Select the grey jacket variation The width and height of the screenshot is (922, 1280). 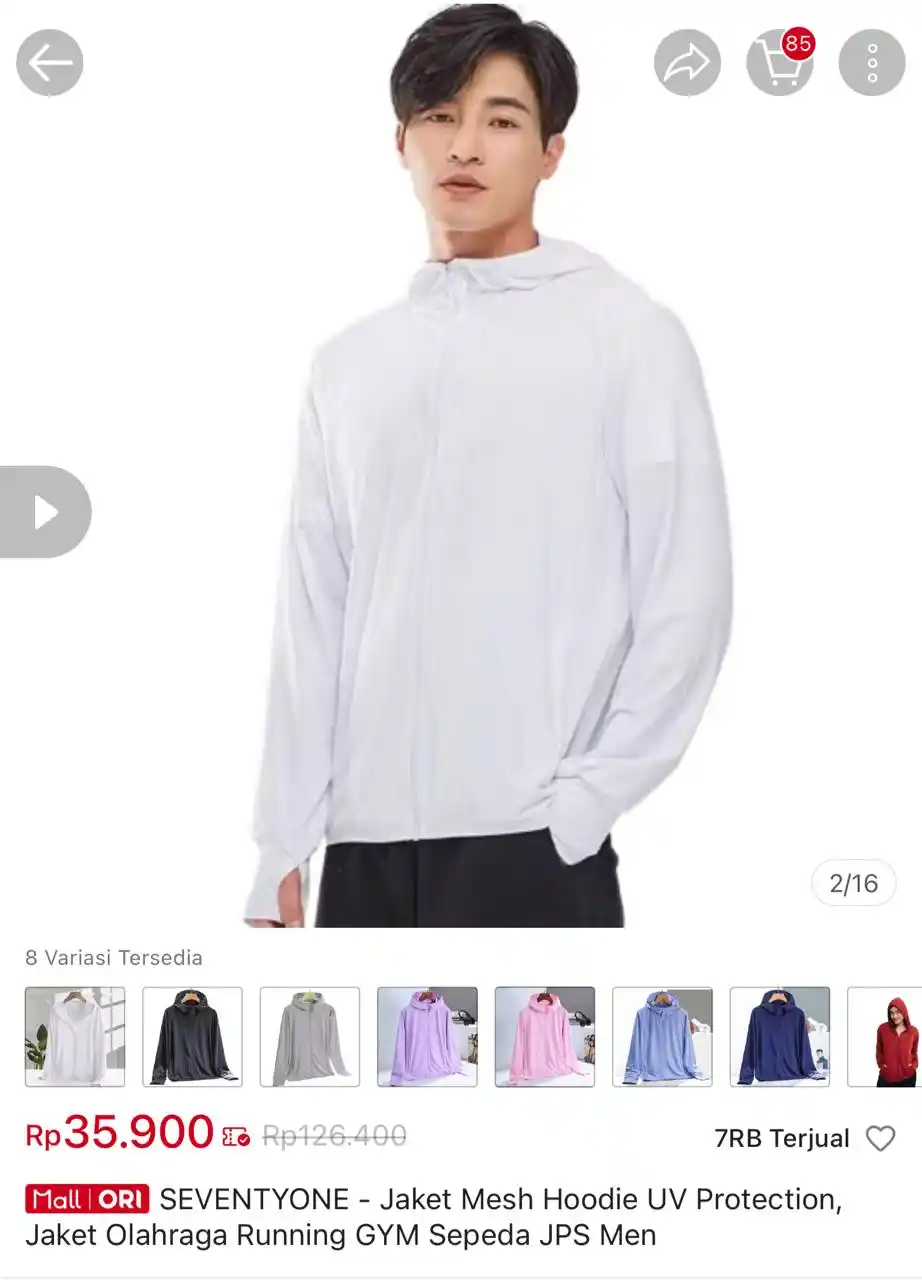(310, 1036)
